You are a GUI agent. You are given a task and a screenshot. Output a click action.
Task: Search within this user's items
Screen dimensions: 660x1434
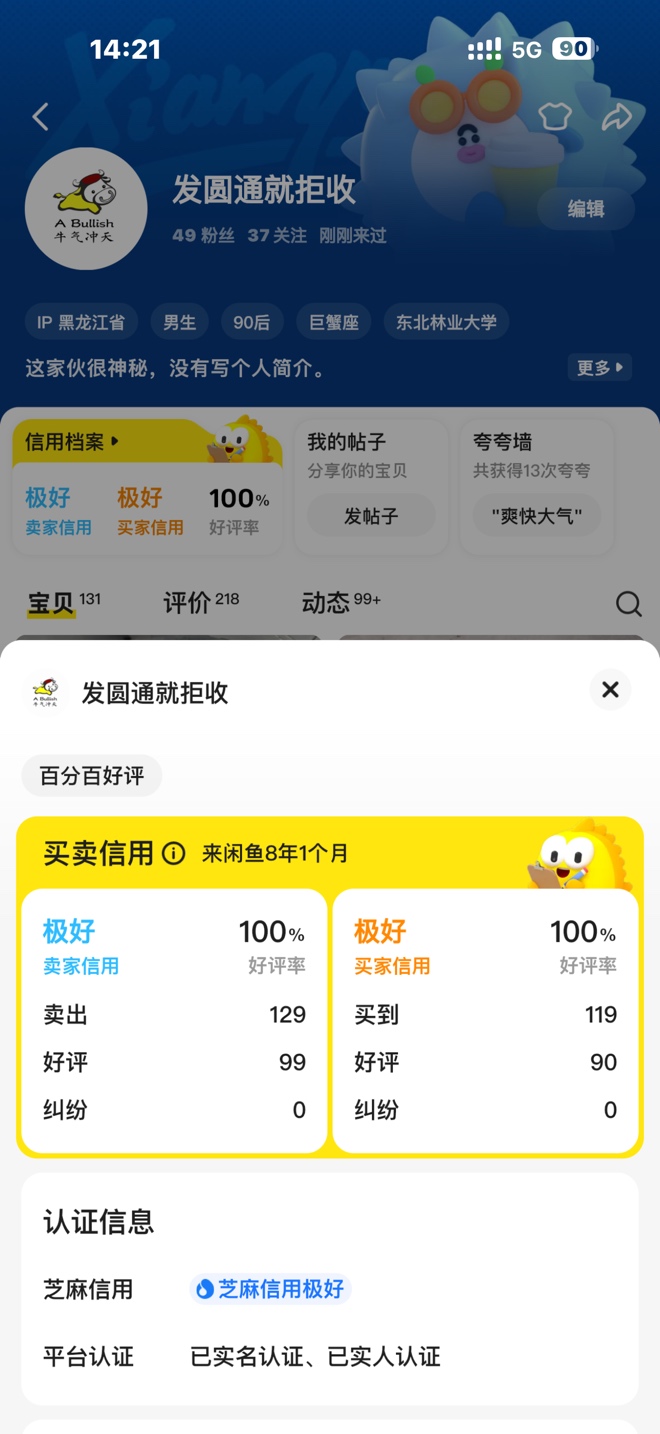628,603
